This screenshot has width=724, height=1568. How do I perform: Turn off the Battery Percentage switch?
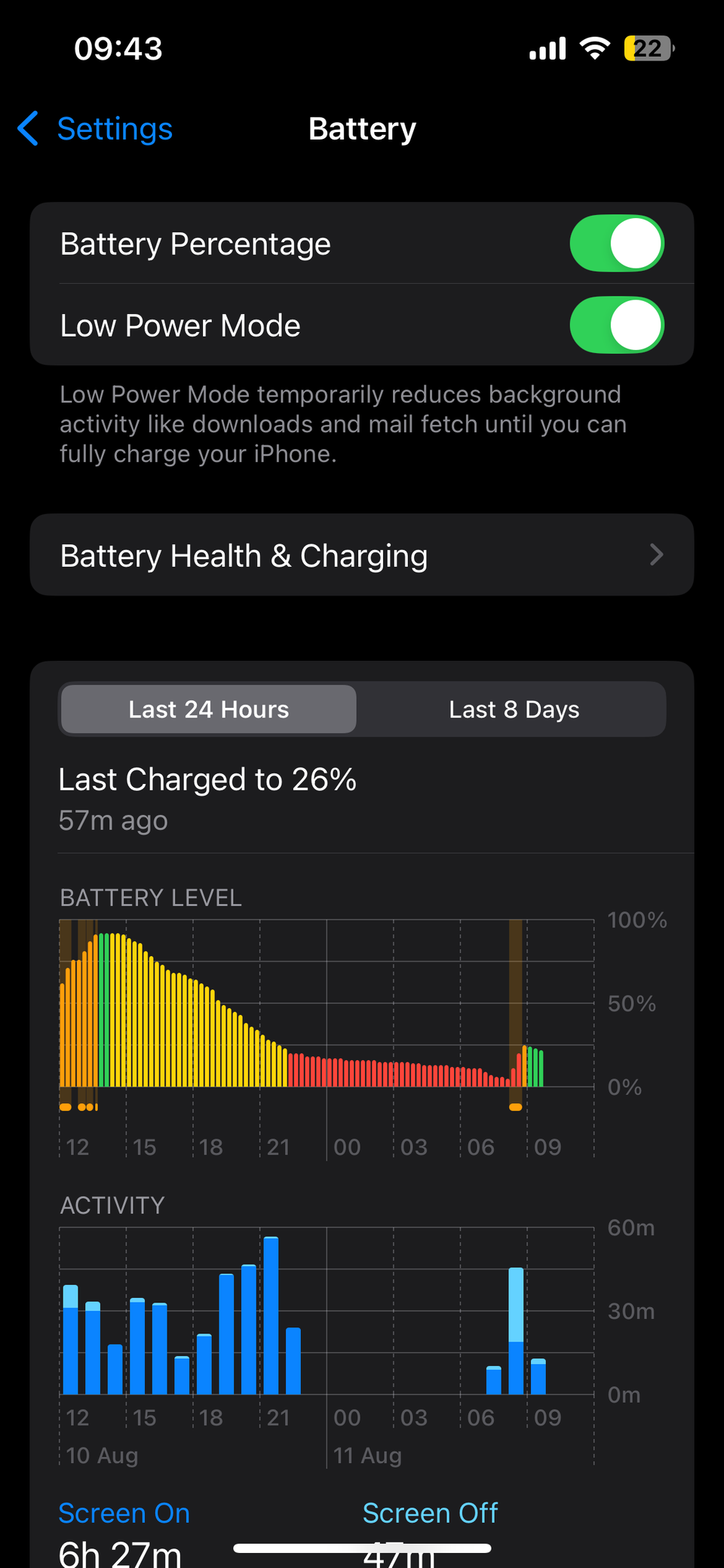click(616, 244)
